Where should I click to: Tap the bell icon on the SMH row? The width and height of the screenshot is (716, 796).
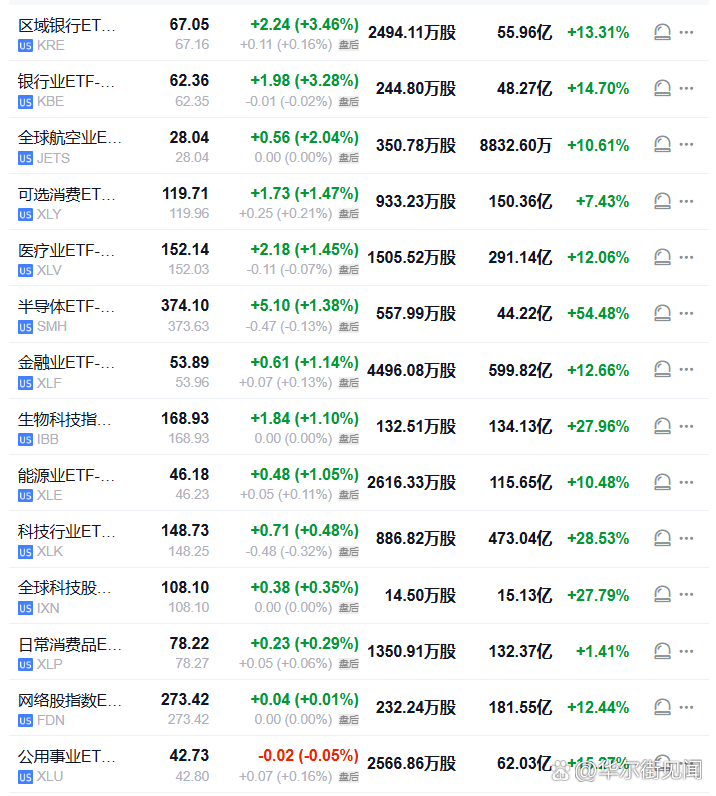click(x=662, y=314)
